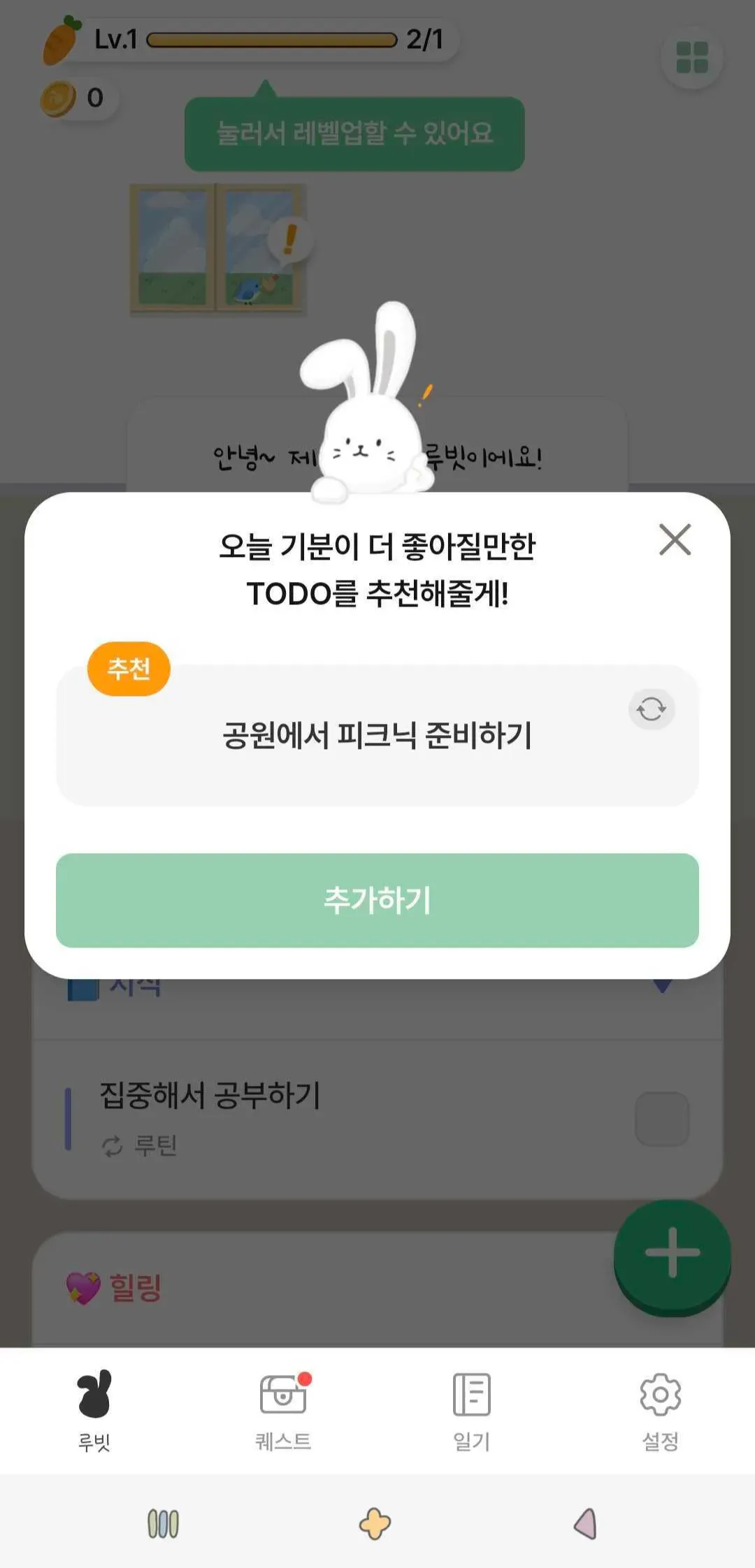Refresh the recommended TODO suggestion
This screenshot has width=755, height=1568.
[651, 709]
